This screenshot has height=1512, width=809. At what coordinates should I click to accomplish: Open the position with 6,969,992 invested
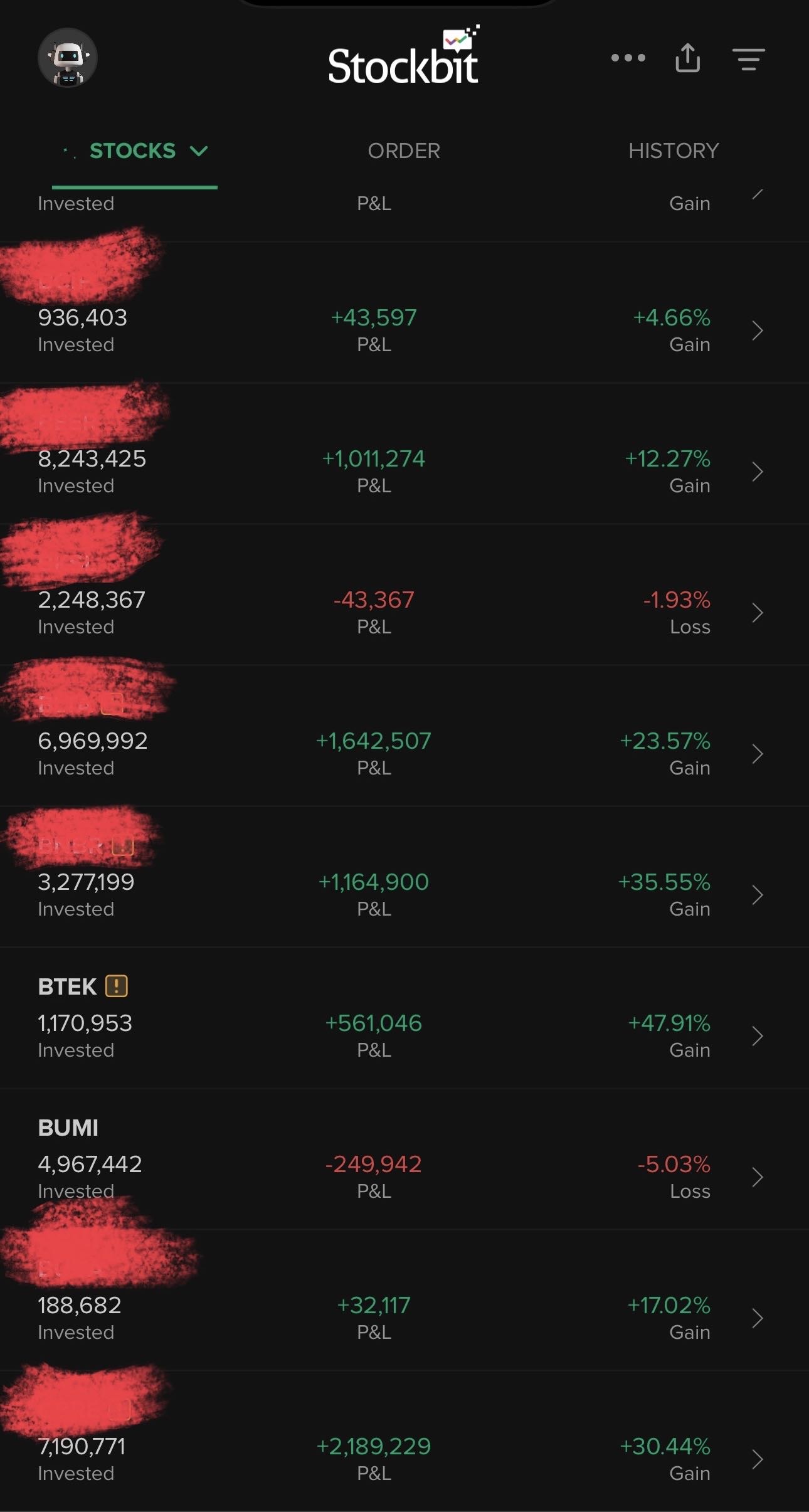(x=404, y=736)
